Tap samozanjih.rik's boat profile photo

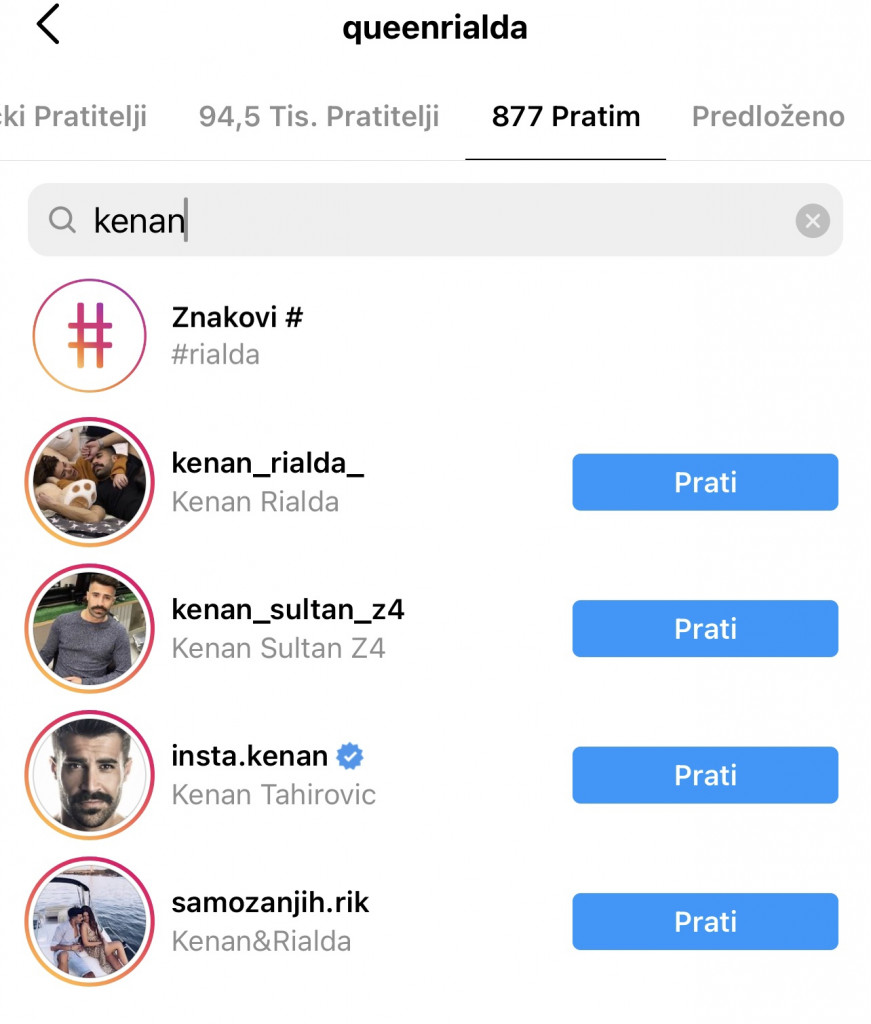tap(90, 921)
